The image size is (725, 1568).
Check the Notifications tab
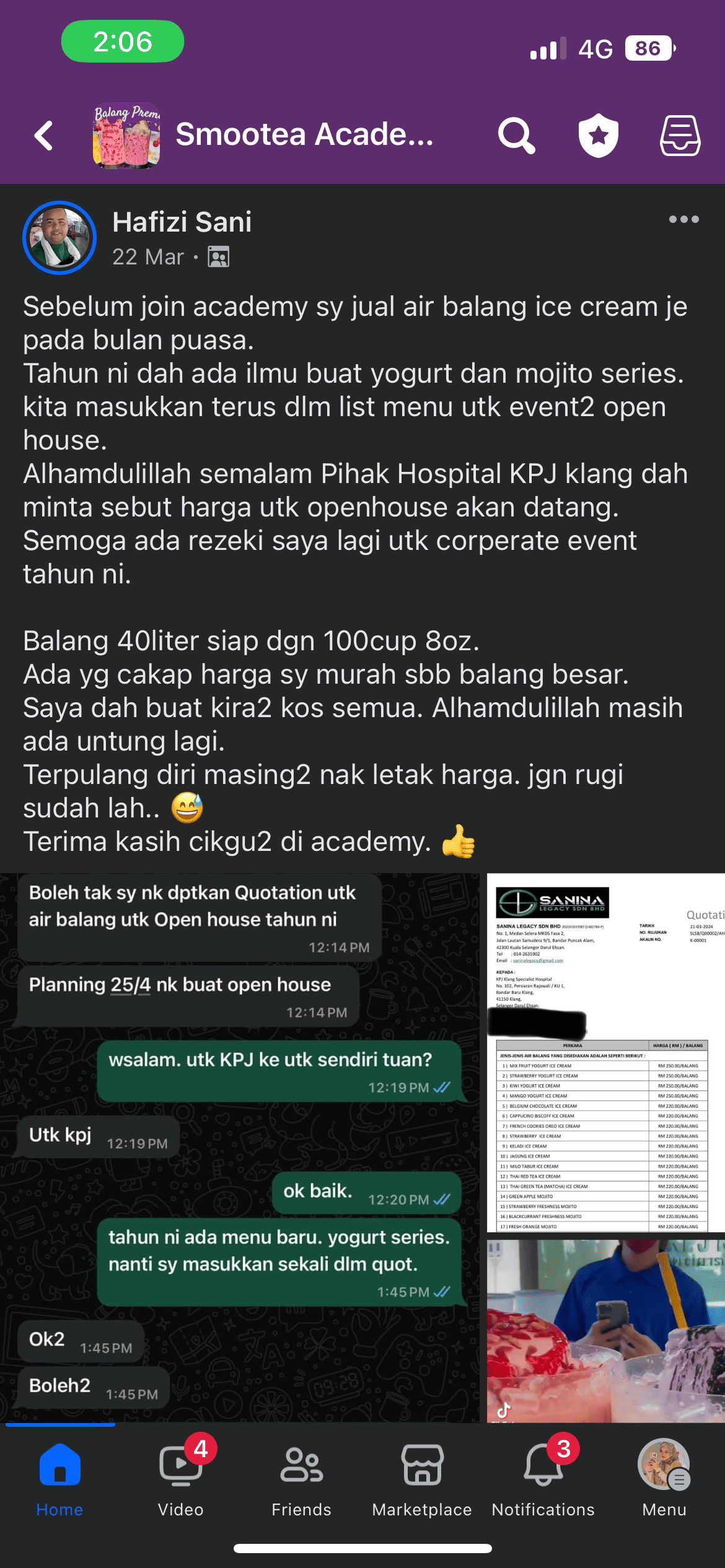coord(543,1479)
